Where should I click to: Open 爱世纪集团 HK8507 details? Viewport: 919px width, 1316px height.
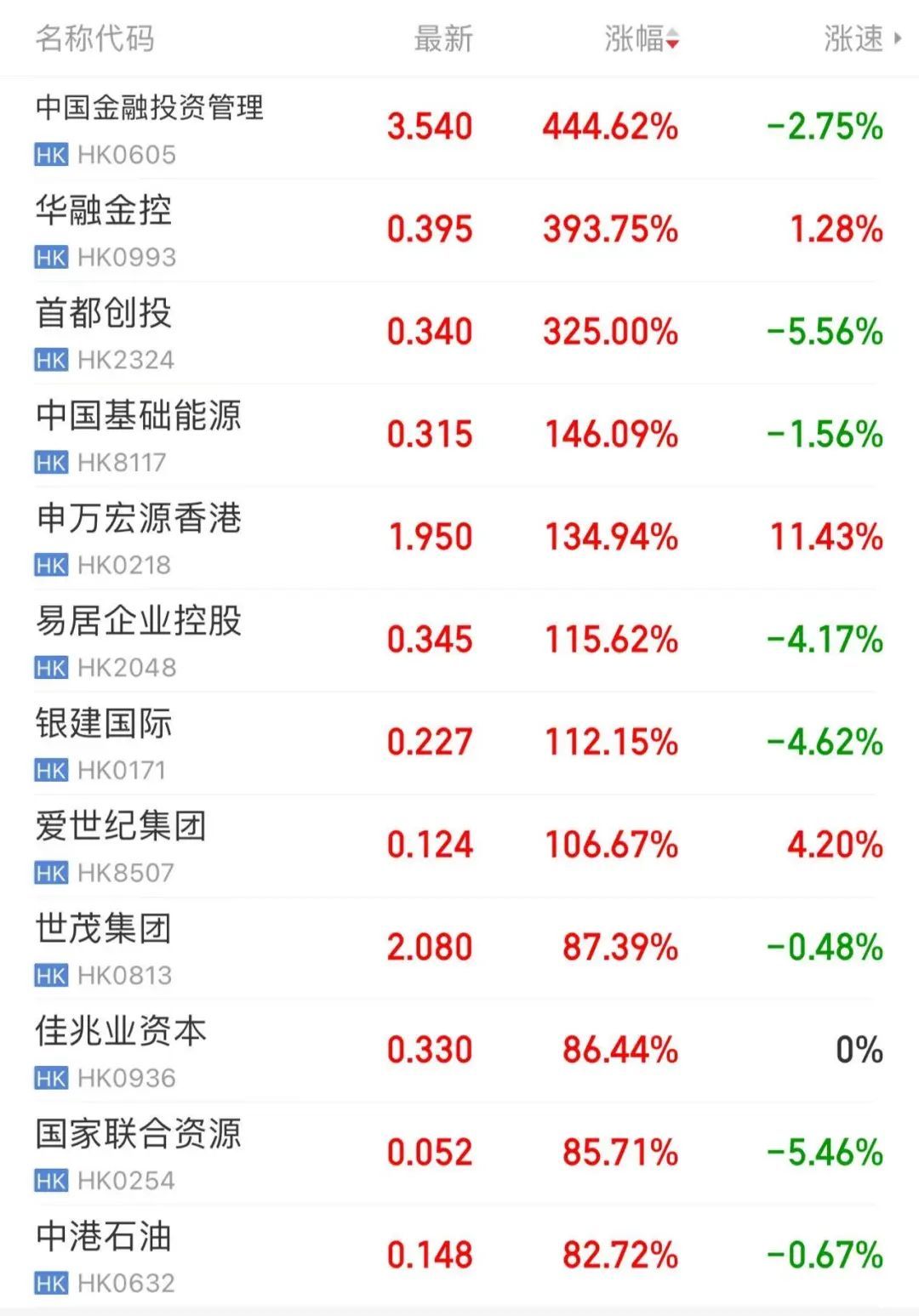[x=121, y=845]
